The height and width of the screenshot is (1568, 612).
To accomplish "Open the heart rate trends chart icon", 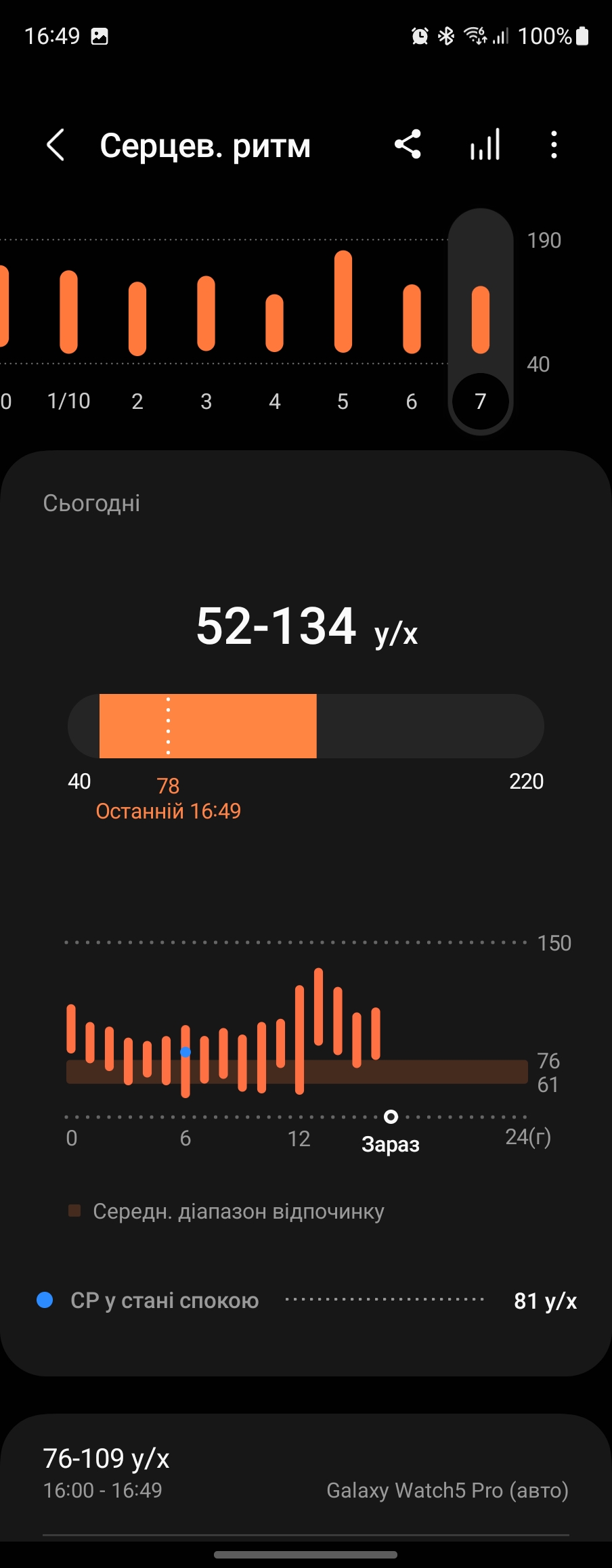I will coord(485,145).
